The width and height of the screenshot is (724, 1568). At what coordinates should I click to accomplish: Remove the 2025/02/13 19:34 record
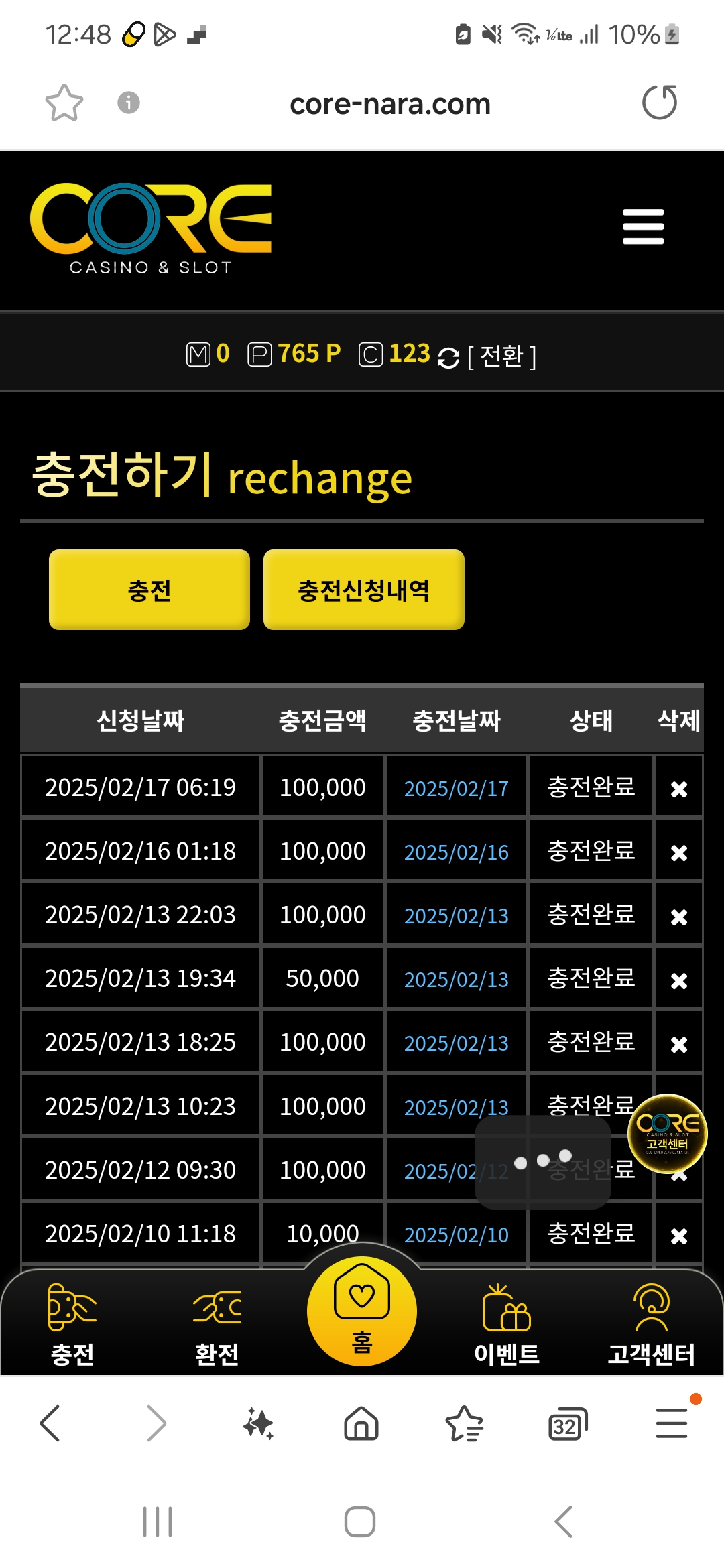(679, 980)
